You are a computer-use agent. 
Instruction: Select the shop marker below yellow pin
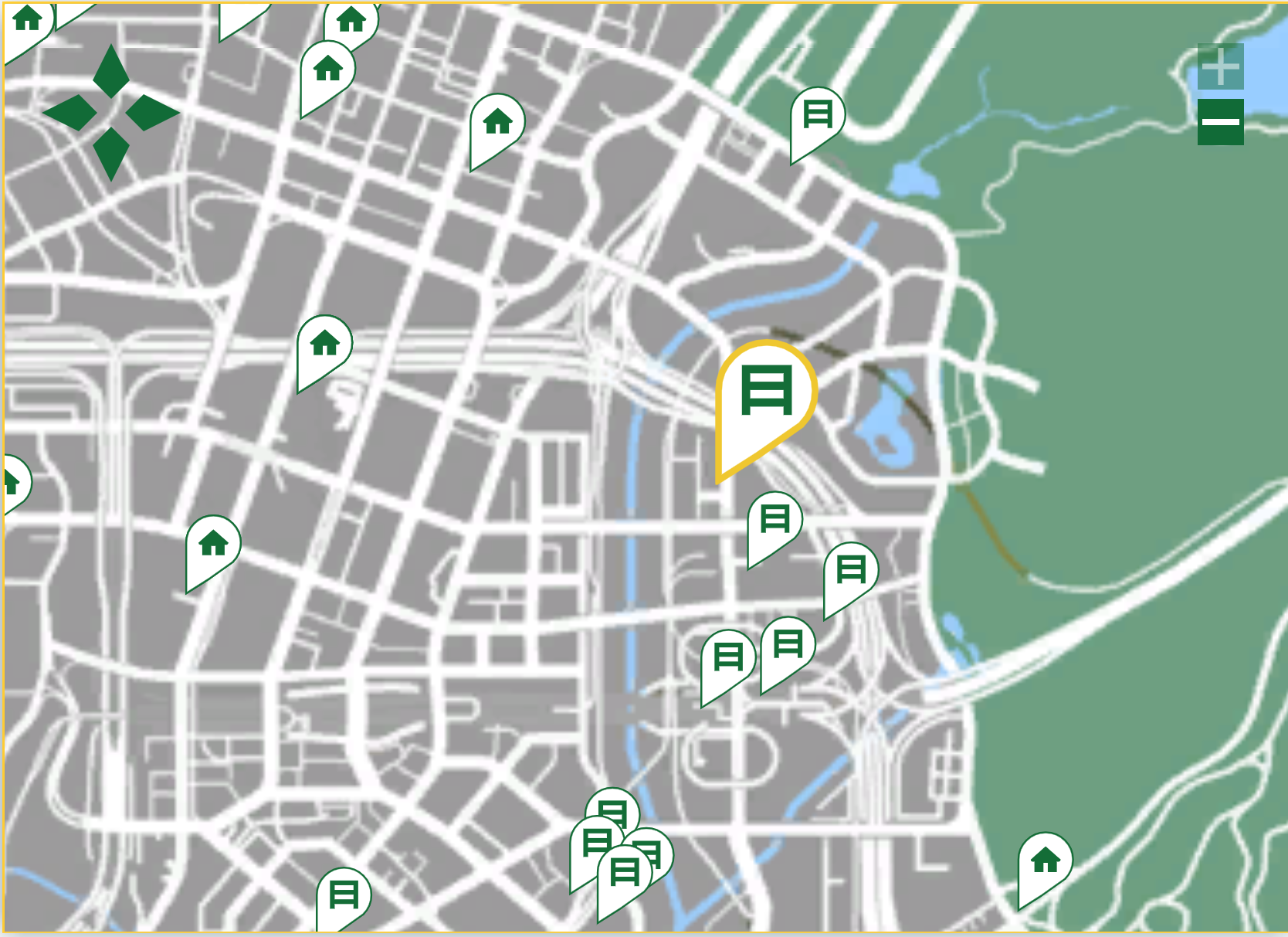(x=774, y=519)
